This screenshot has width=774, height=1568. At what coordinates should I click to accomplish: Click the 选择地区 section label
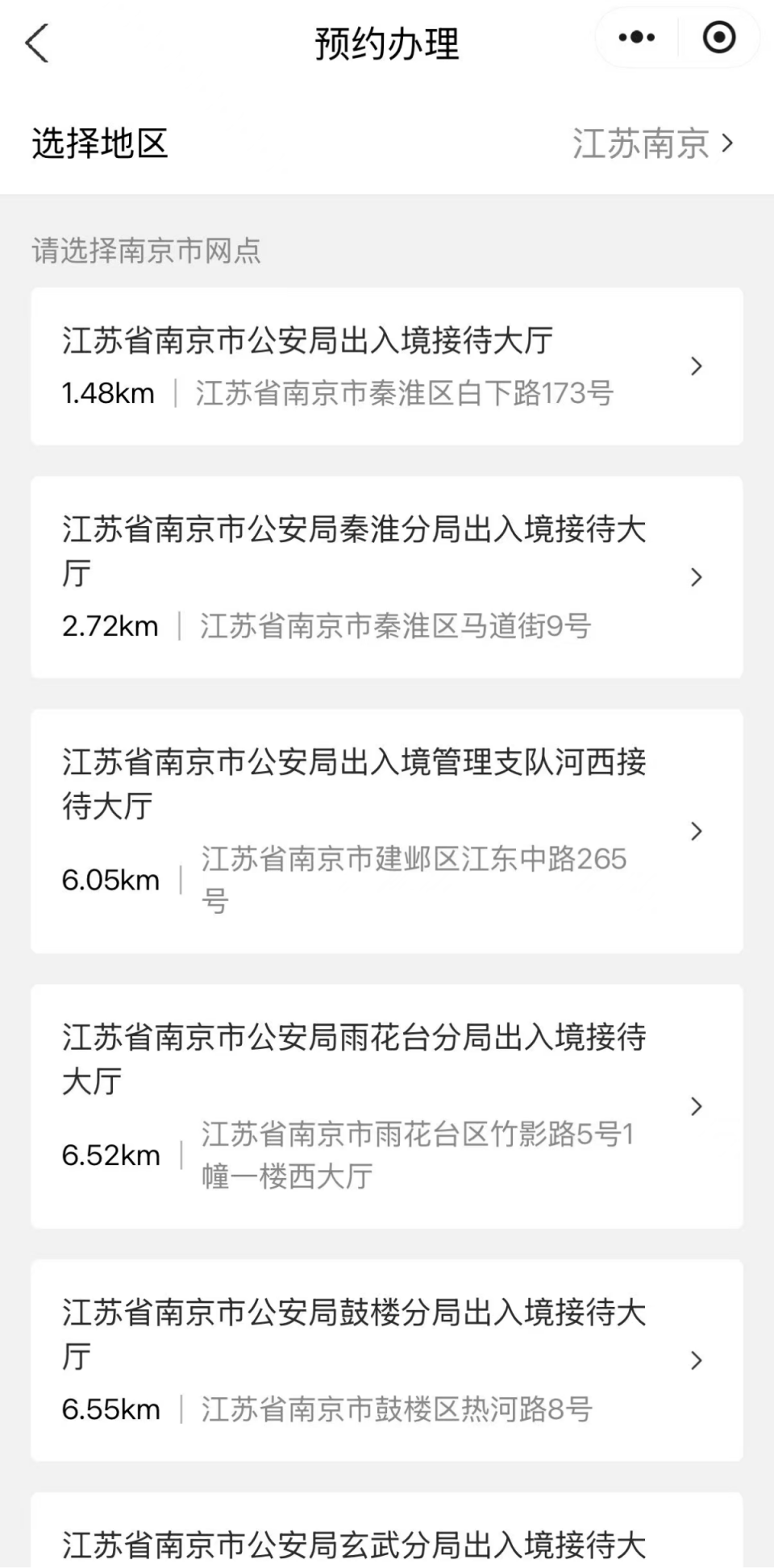[97, 143]
